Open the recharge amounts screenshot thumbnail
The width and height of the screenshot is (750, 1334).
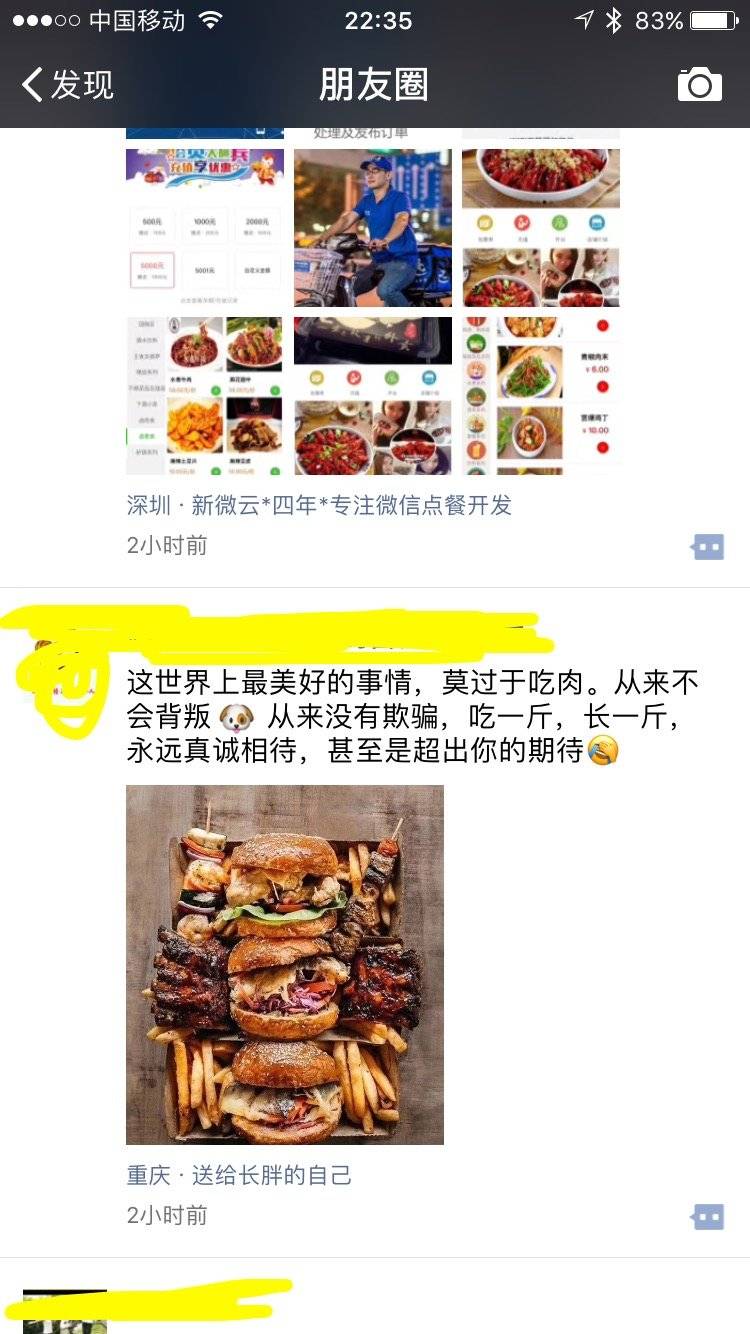point(204,228)
